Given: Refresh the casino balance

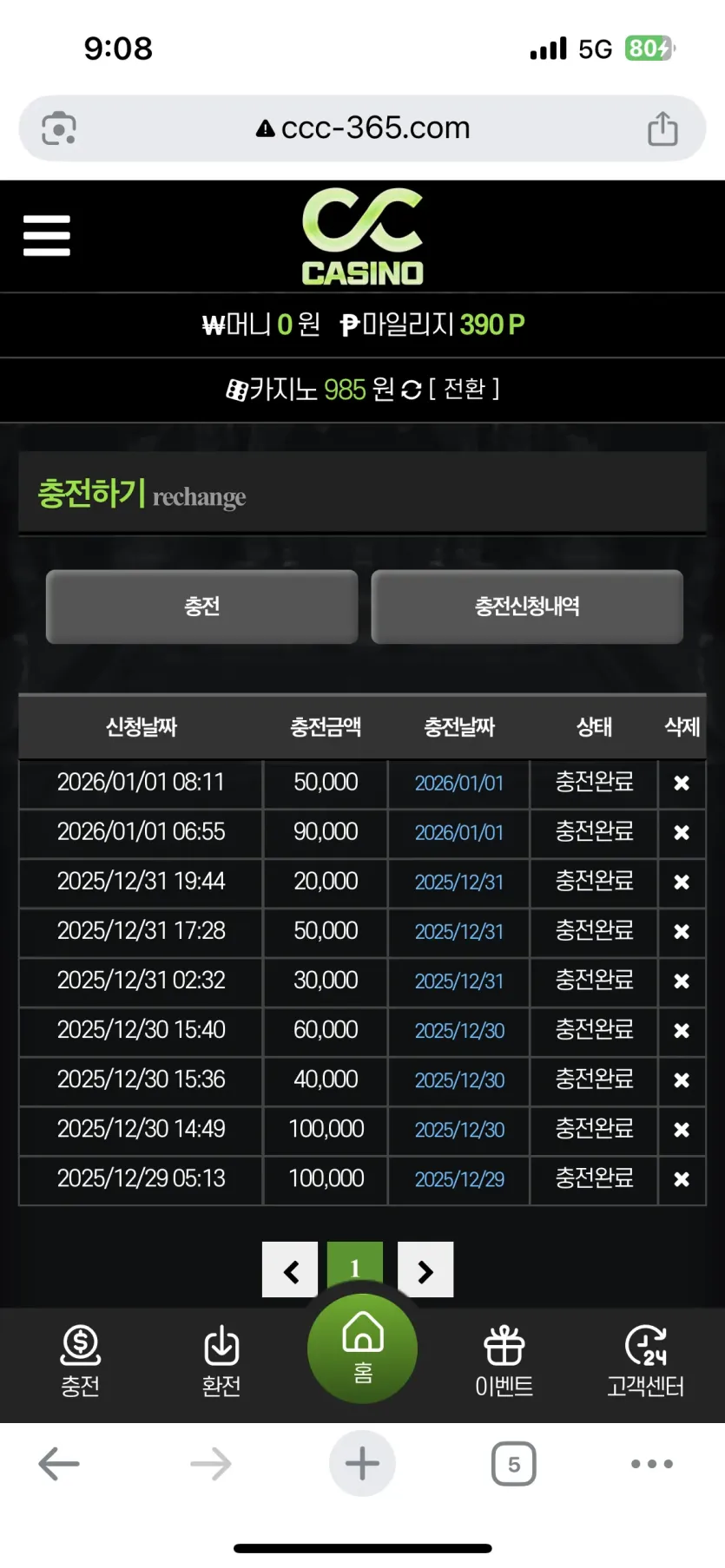Looking at the screenshot, I should [x=412, y=390].
